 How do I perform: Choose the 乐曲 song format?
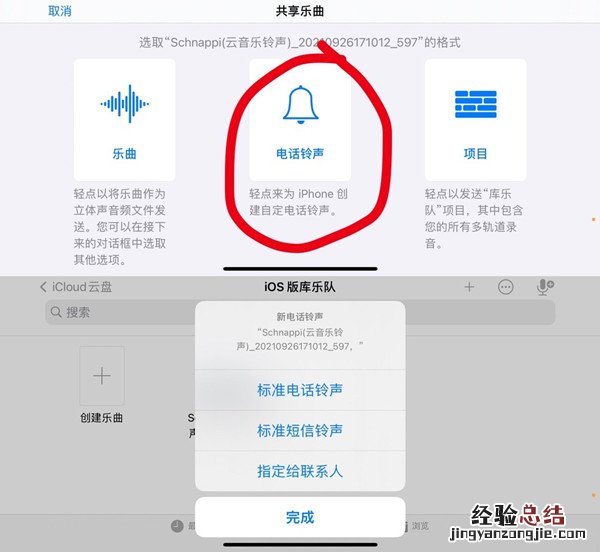124,119
